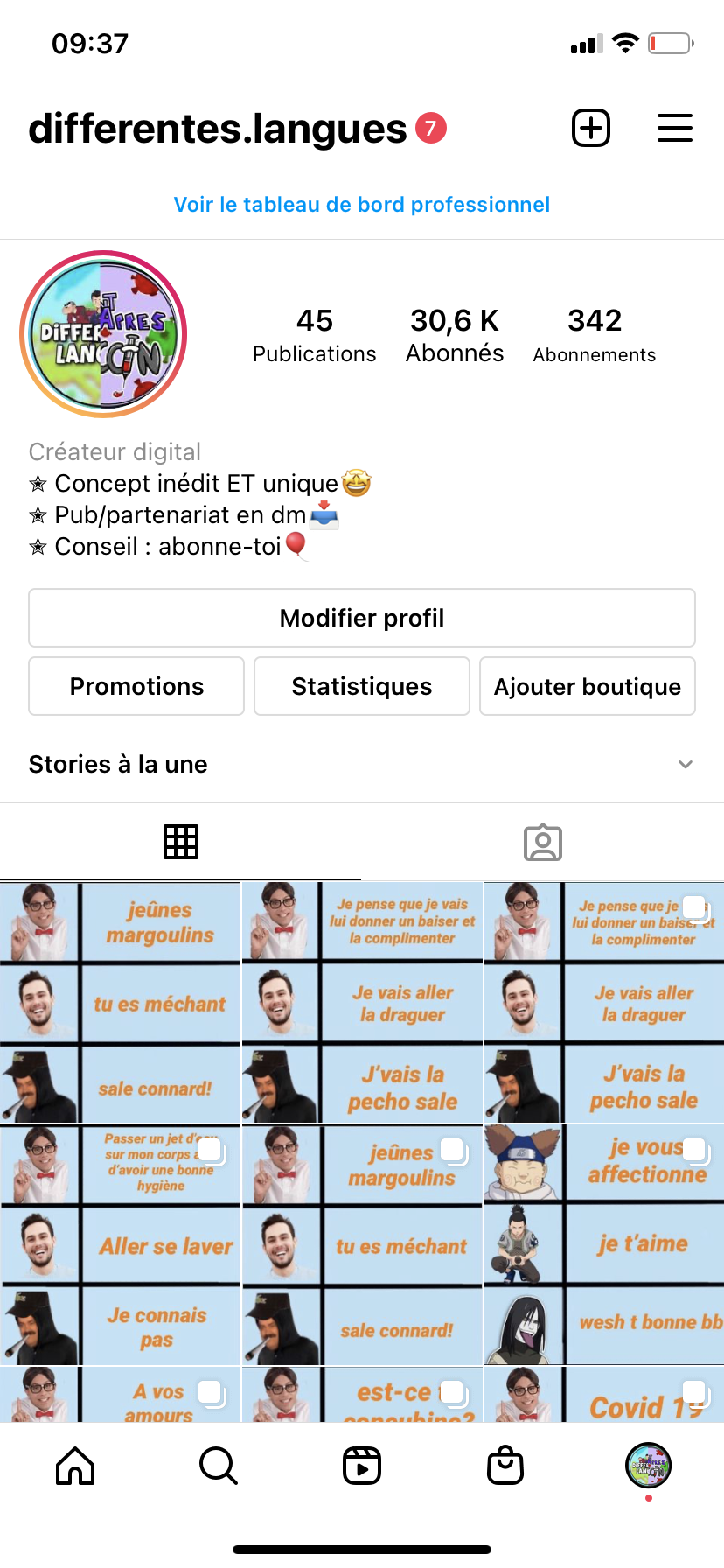Open the Reels tab
724x1568 pixels.
tap(362, 1466)
